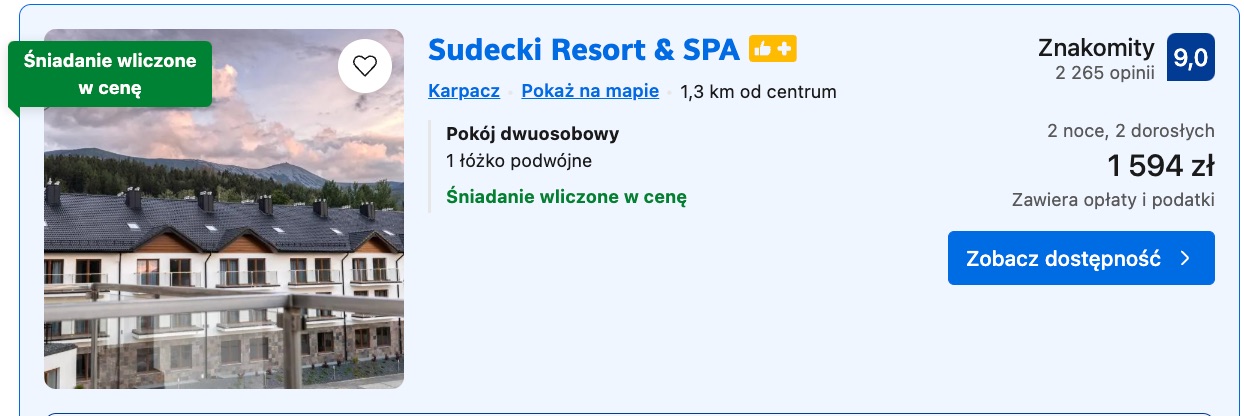Save Sudecki Resort & SPA with heart icon
This screenshot has width=1244, height=416.
(x=365, y=67)
